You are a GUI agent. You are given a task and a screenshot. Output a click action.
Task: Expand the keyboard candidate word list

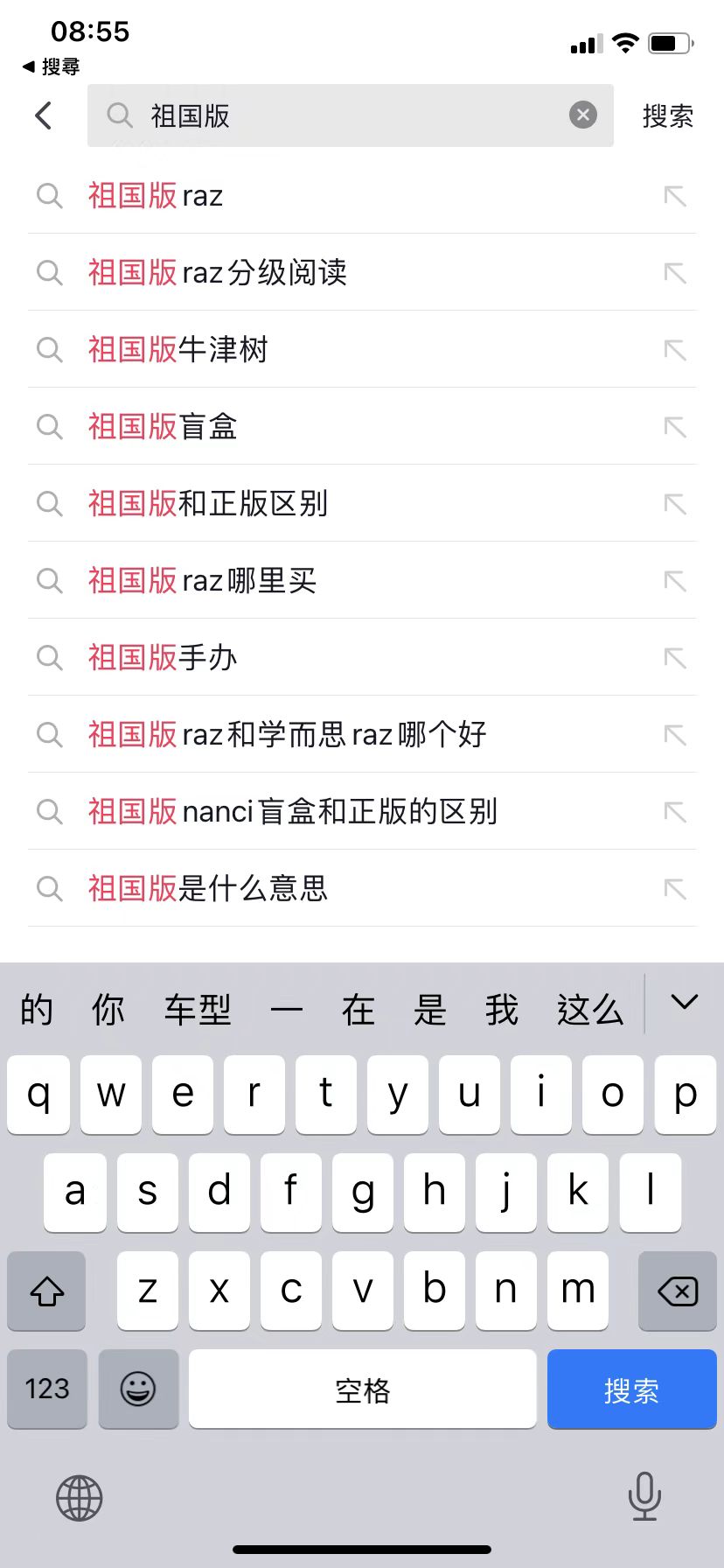pos(684,1003)
